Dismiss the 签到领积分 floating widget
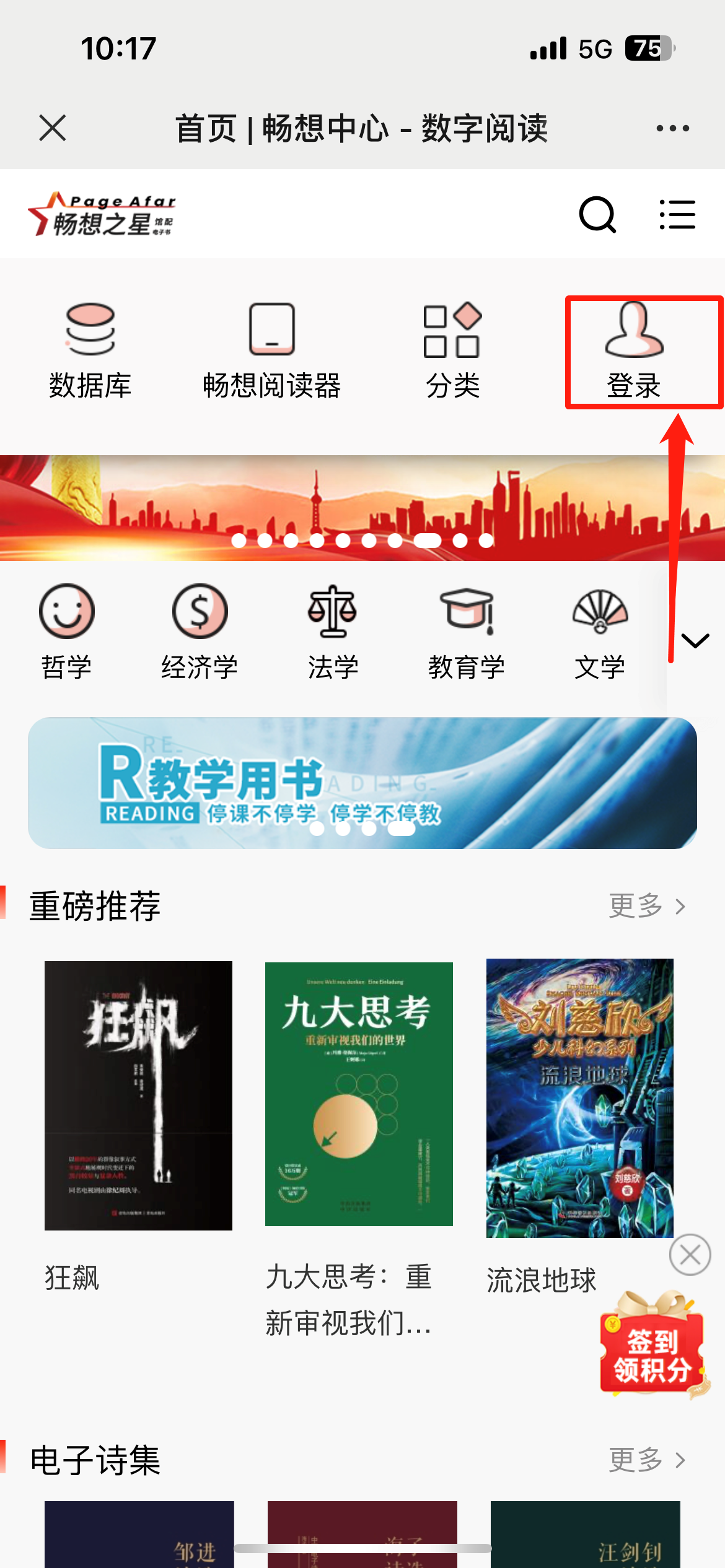 click(x=690, y=1255)
